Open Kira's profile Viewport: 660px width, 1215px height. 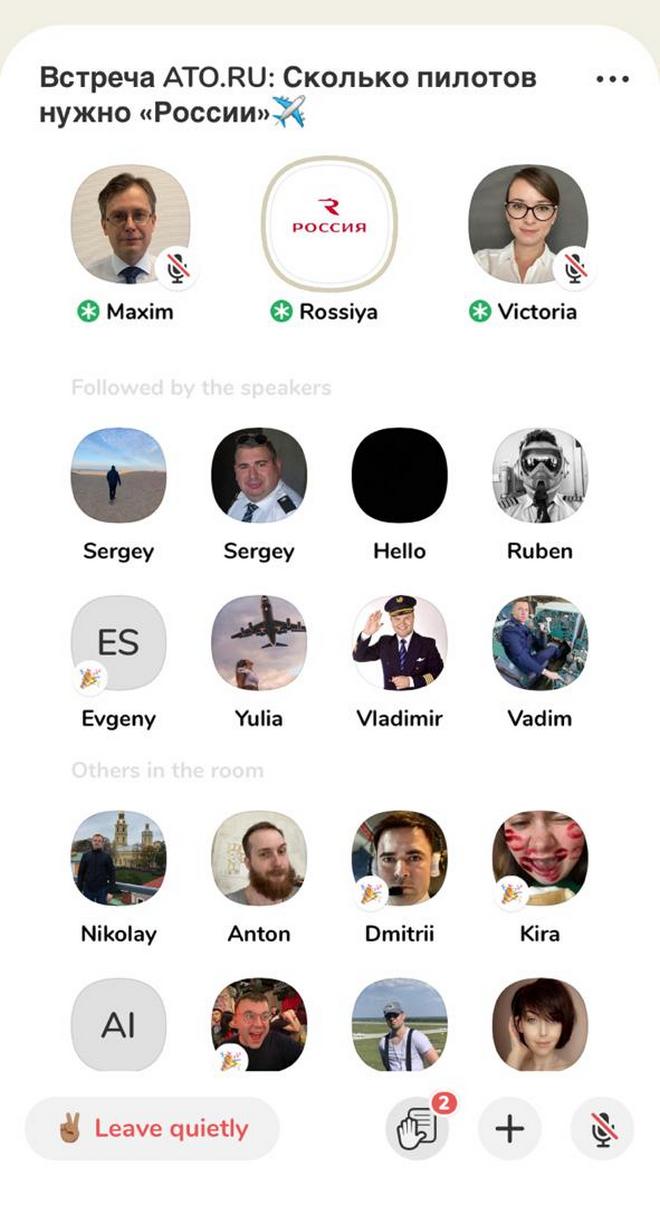point(540,858)
